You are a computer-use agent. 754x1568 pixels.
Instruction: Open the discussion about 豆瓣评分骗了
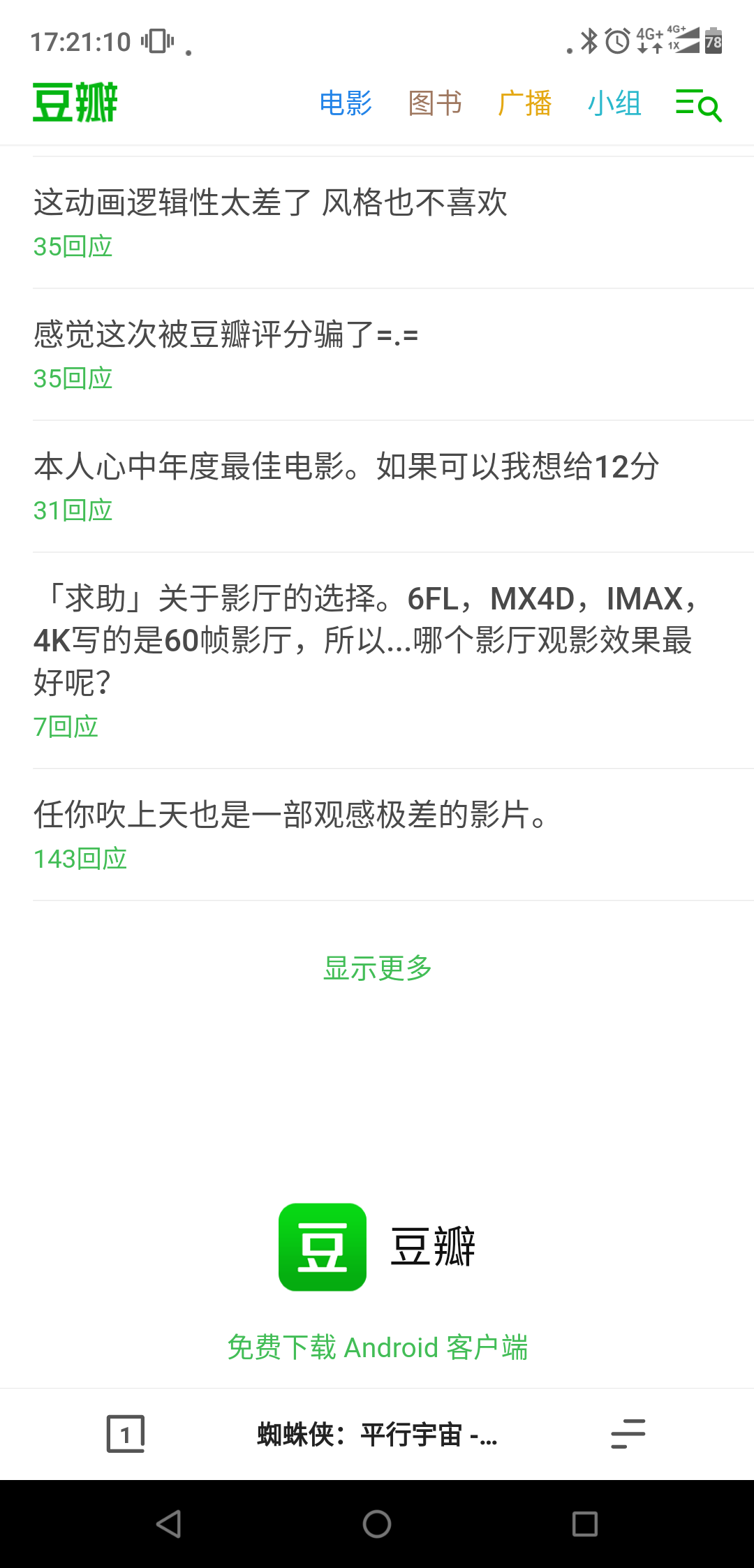pos(226,335)
